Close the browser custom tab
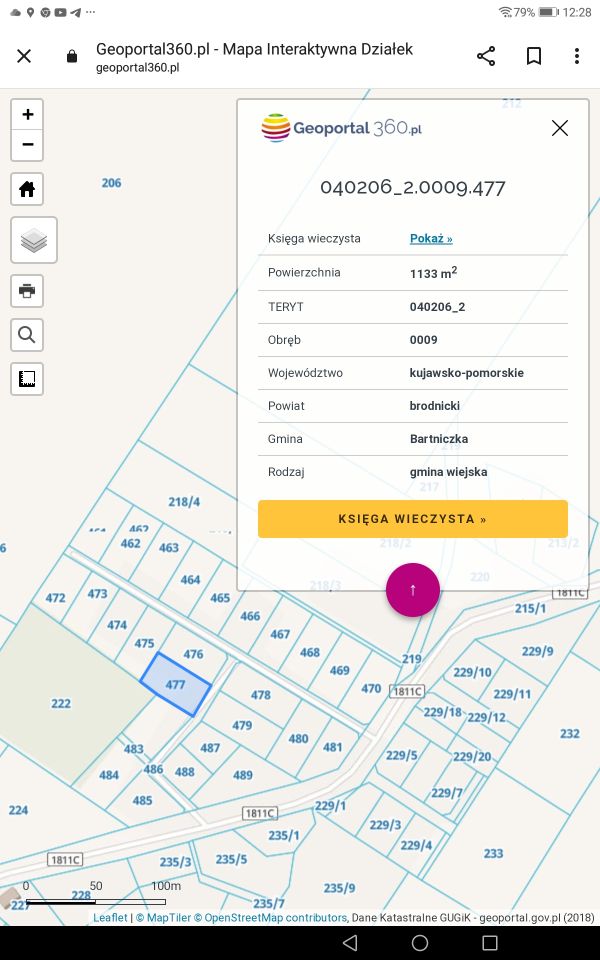 24,56
